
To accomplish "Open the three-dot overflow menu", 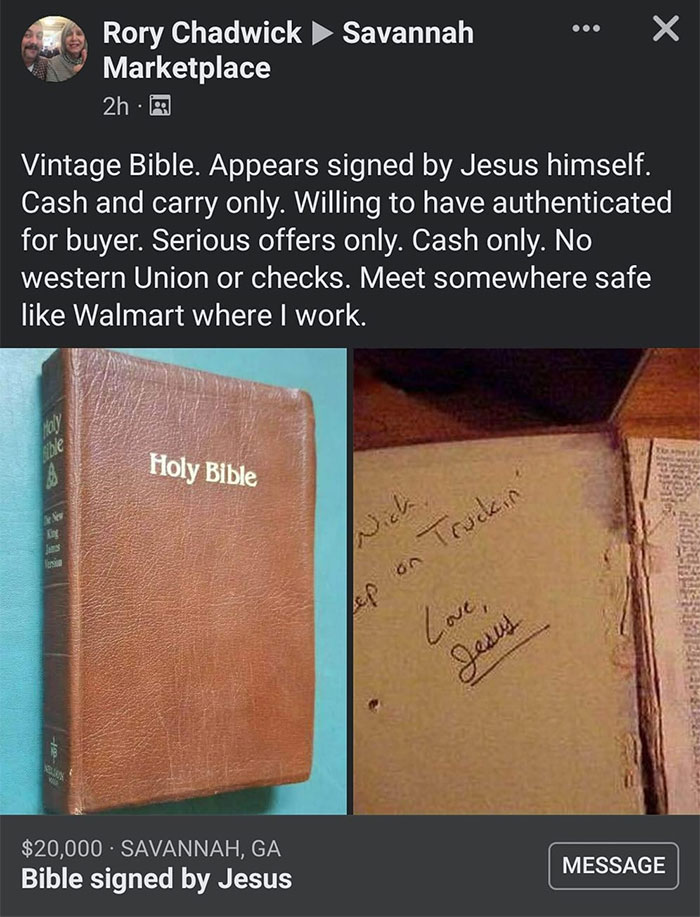I will [x=586, y=29].
